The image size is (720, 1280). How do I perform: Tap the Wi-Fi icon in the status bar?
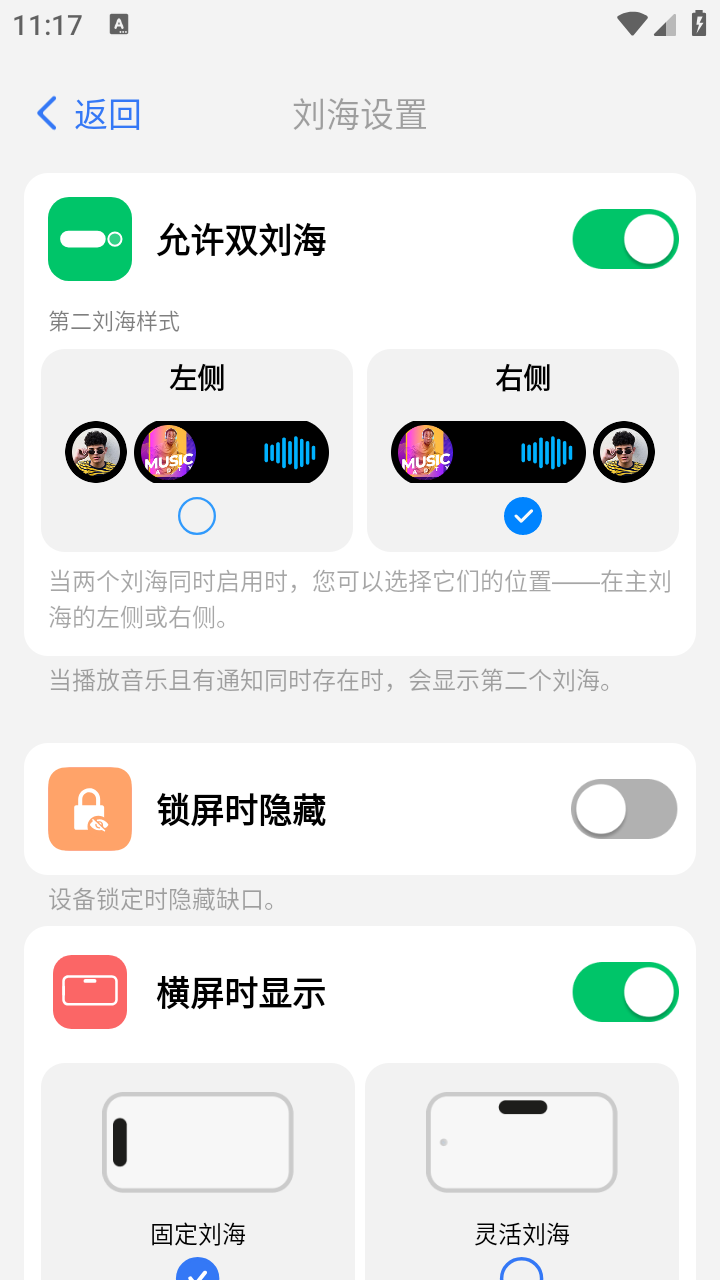point(631,24)
